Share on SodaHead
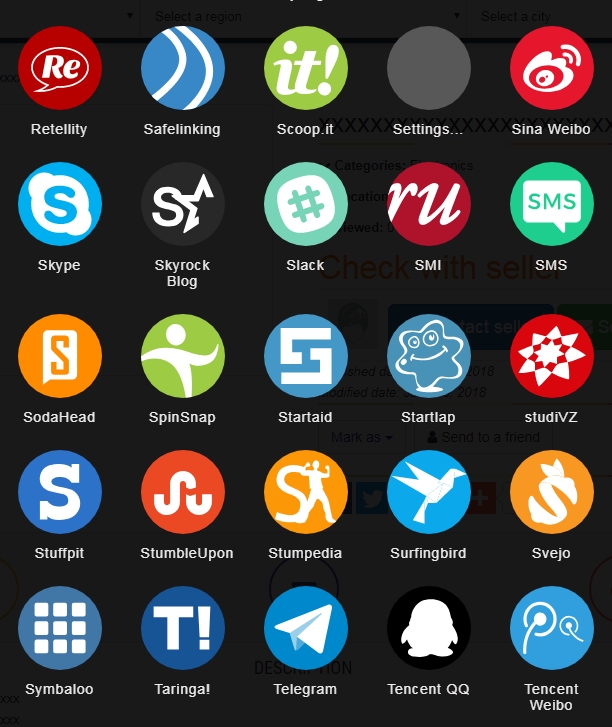 [x=60, y=356]
